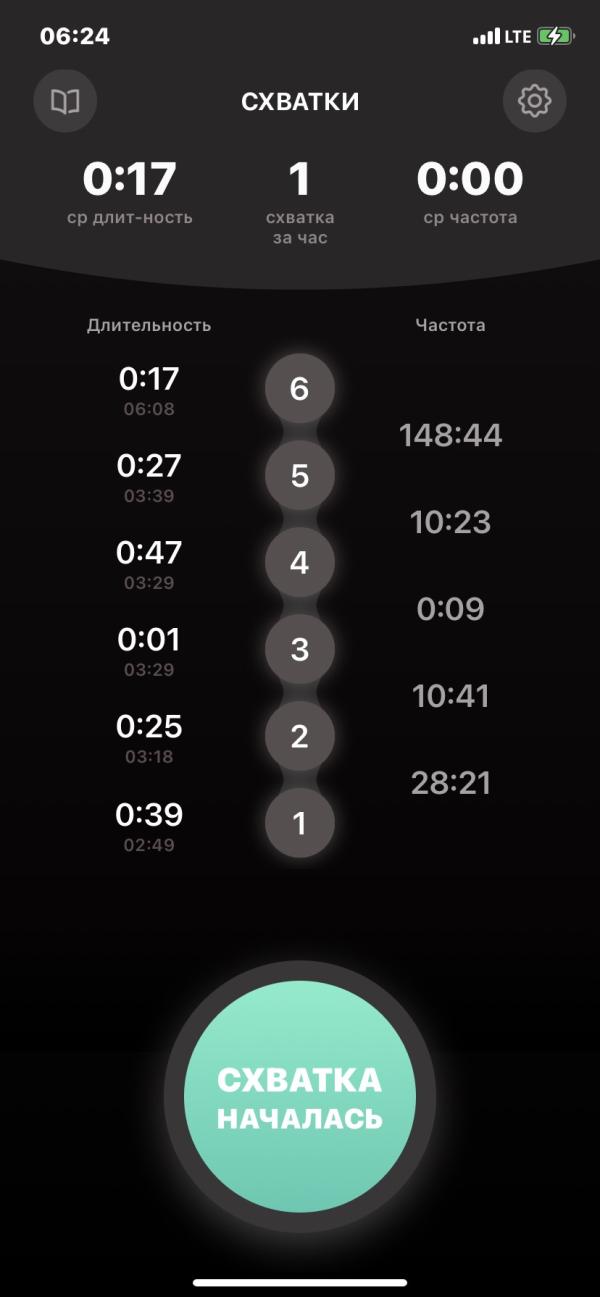
Task: Choose contraction number 2
Action: [x=299, y=737]
